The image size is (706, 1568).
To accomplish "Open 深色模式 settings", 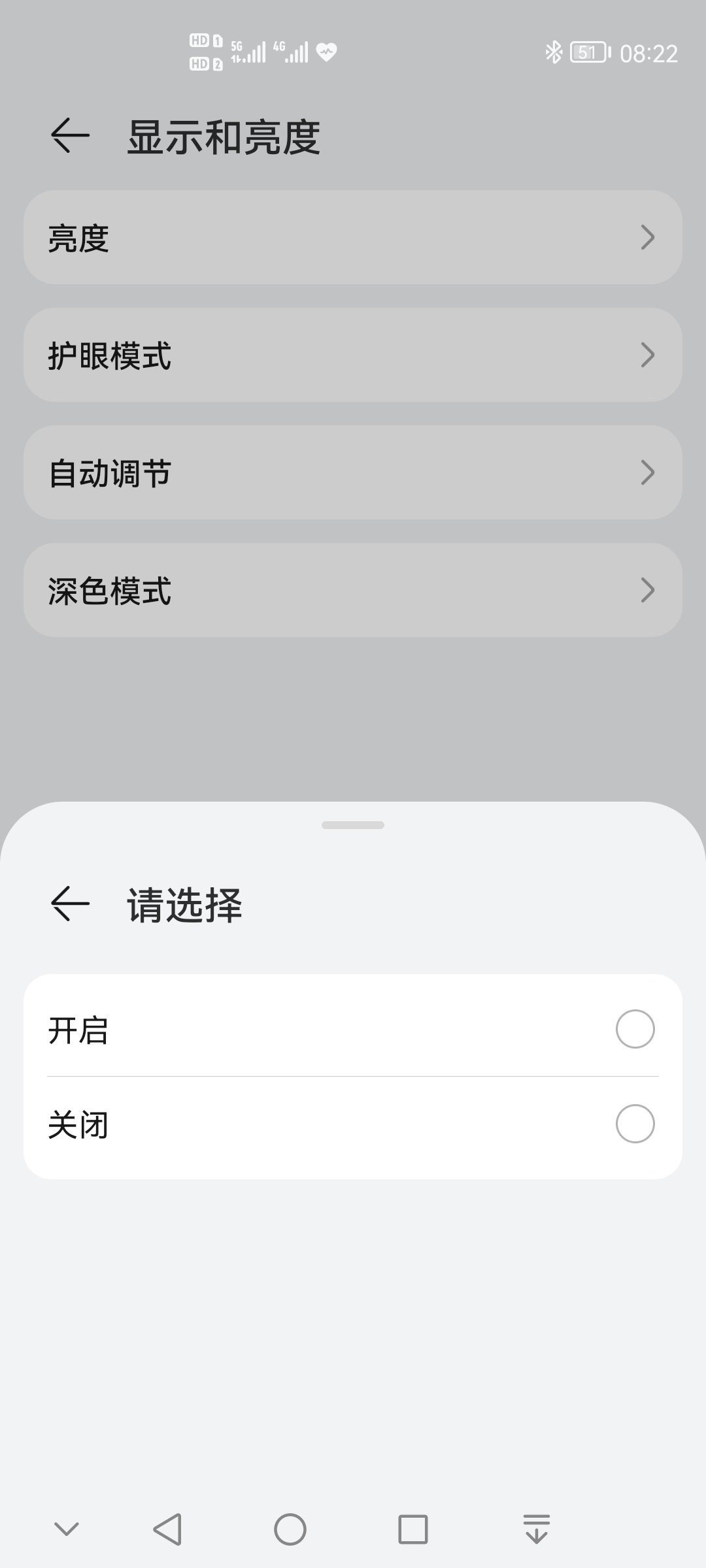I will [353, 590].
